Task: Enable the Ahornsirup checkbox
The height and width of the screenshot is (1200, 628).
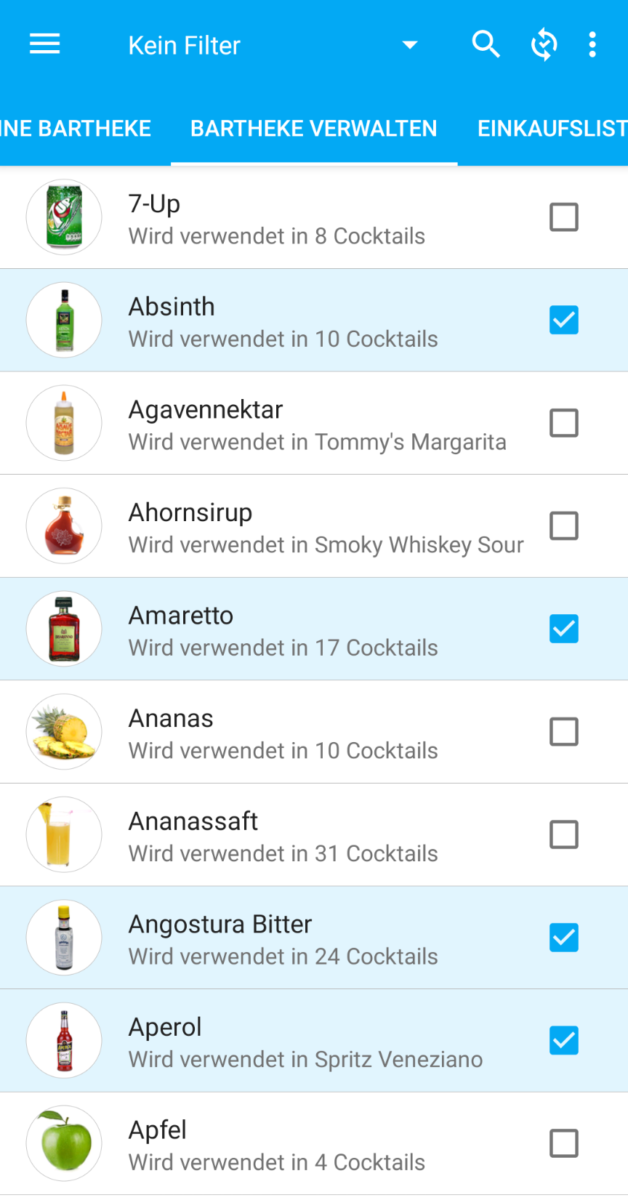Action: click(564, 526)
